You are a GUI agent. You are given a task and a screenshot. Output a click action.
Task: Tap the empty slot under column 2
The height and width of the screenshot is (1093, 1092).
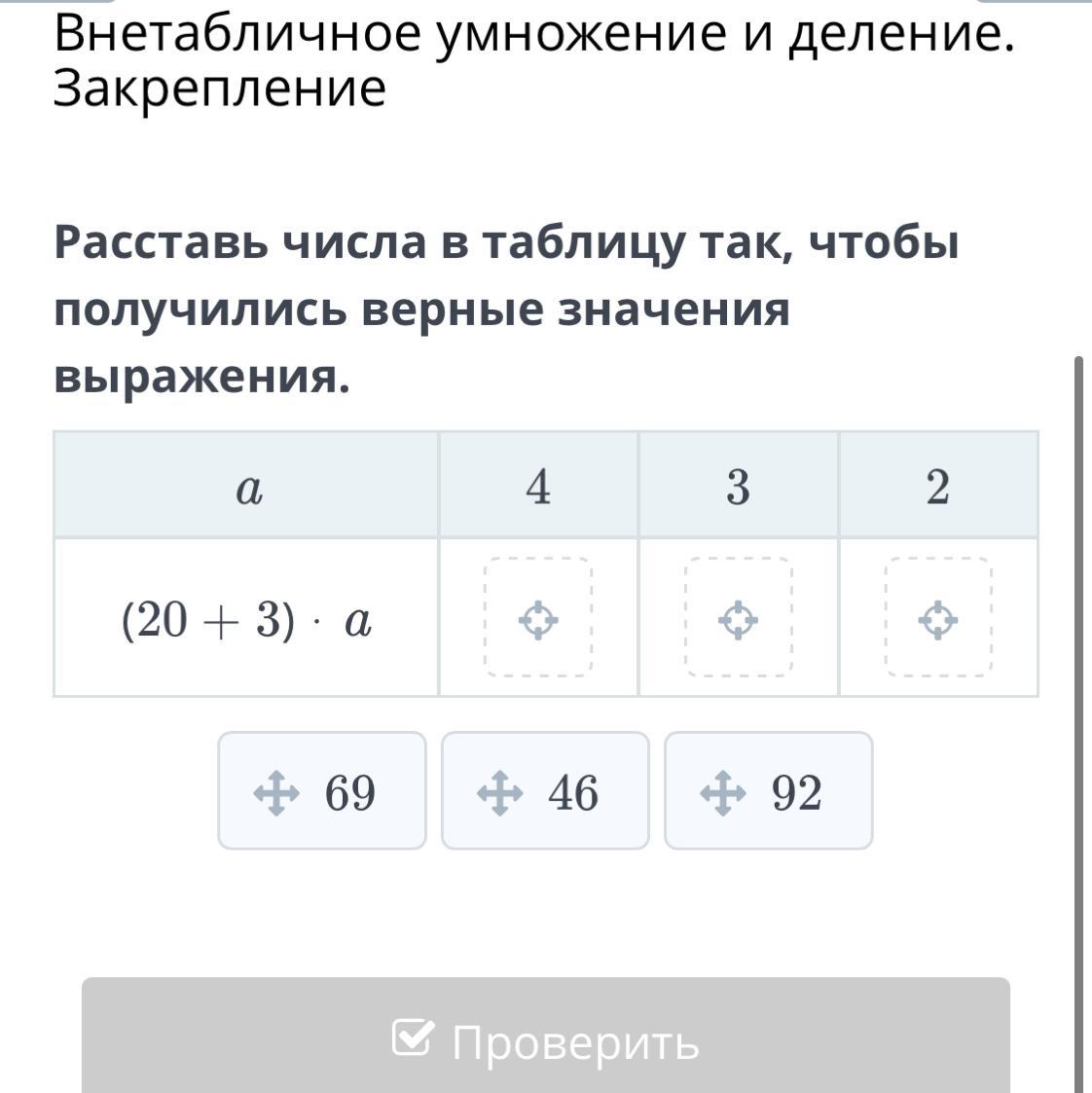coord(938,618)
